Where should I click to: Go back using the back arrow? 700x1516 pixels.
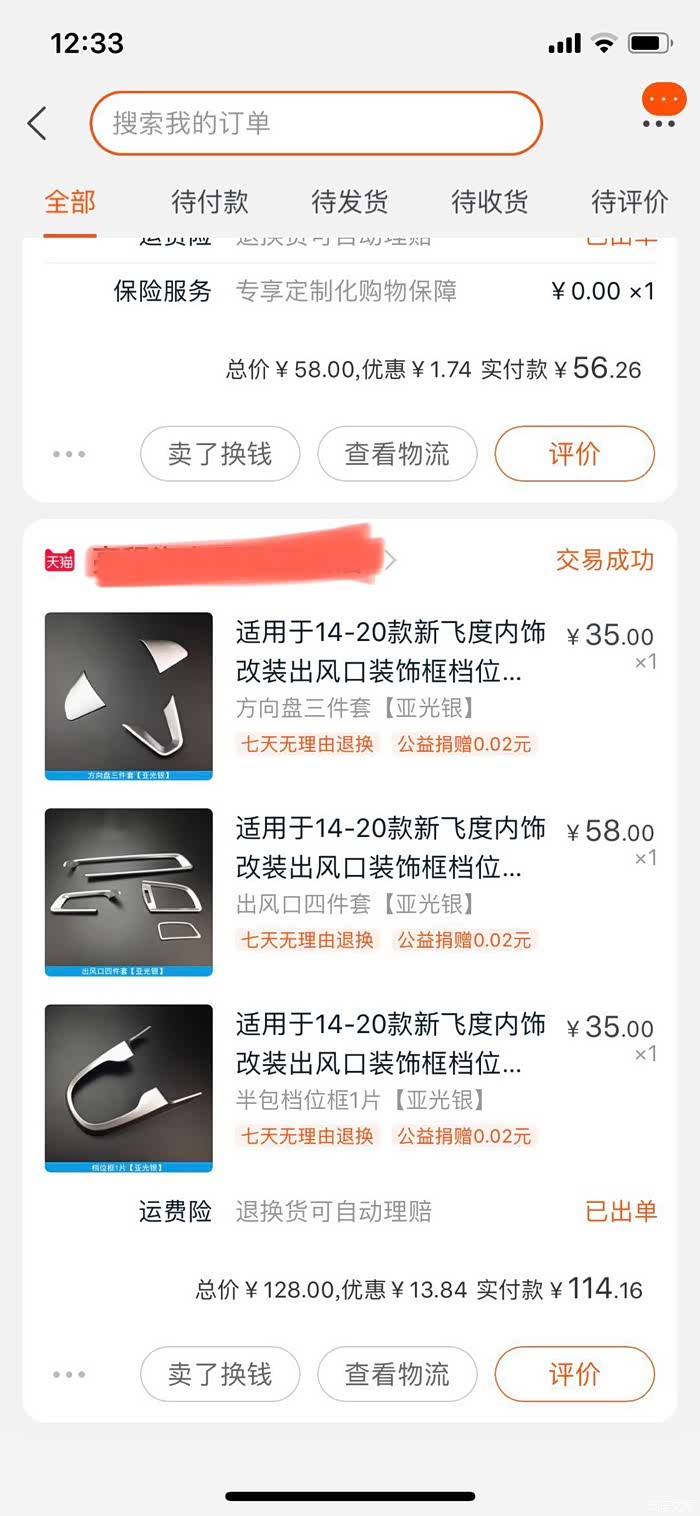[x=37, y=124]
